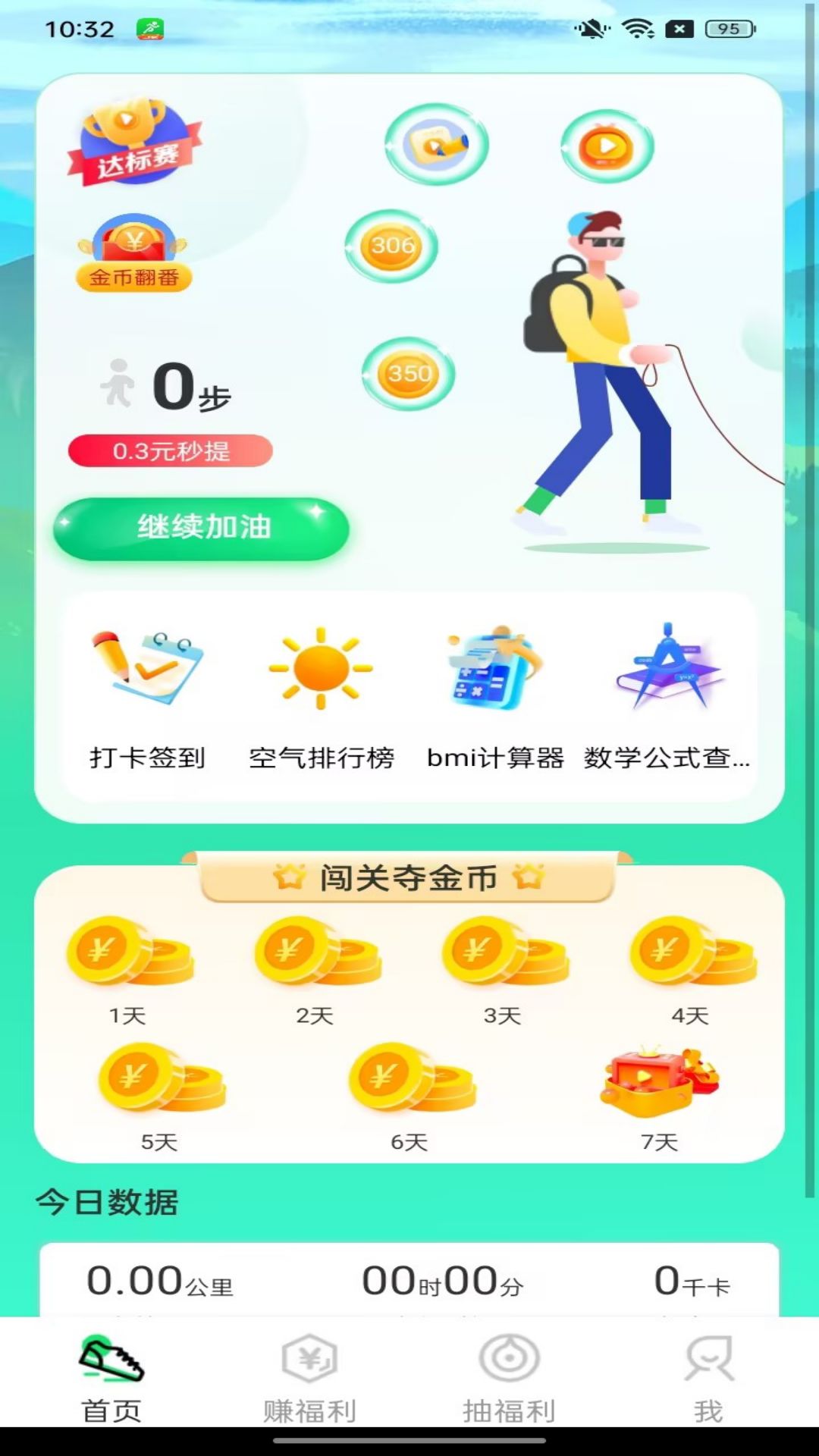Viewport: 819px width, 1456px height.
Task: Select the 1天 coin reward
Action: click(128, 971)
